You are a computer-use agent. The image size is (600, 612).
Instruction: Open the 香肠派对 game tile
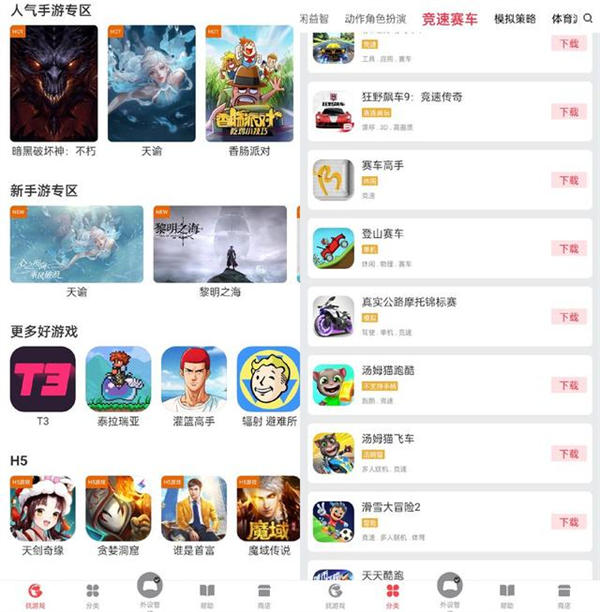pyautogui.click(x=249, y=83)
